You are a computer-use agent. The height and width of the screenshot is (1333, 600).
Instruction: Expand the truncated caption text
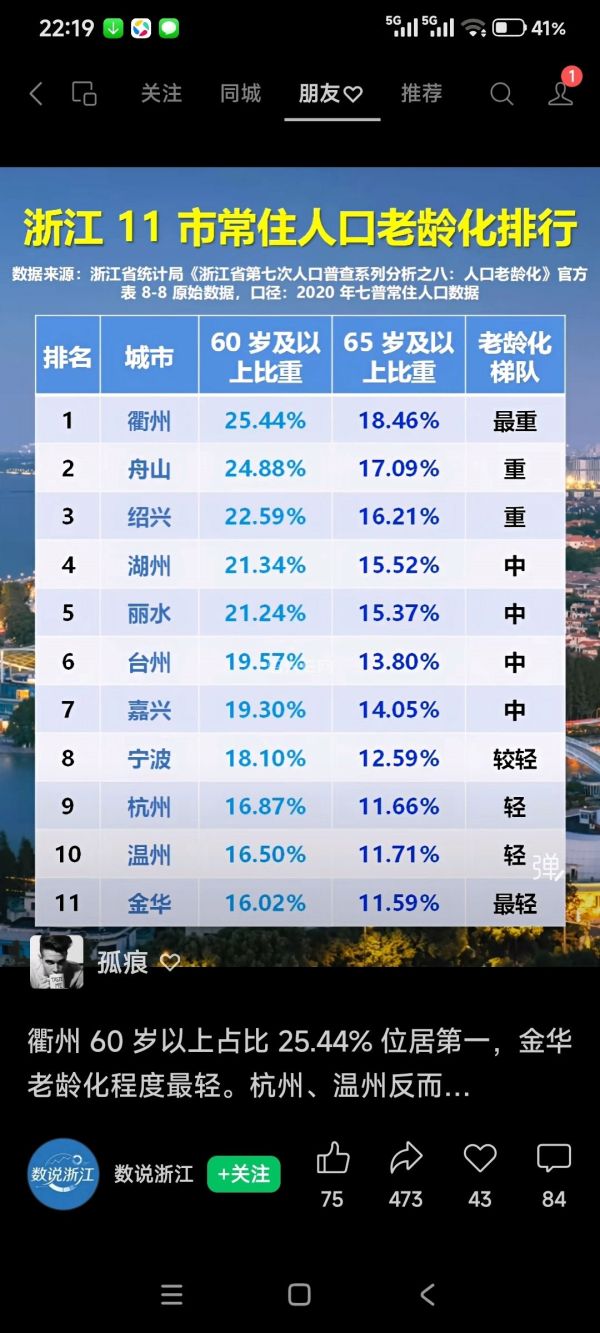(300, 1064)
